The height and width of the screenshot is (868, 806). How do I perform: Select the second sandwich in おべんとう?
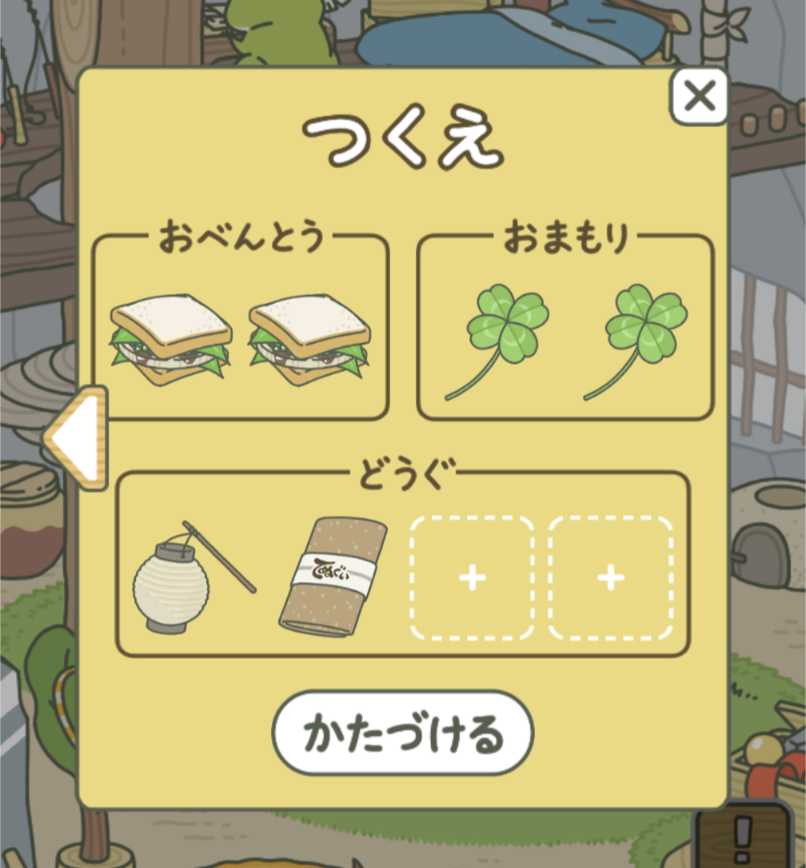pos(309,341)
